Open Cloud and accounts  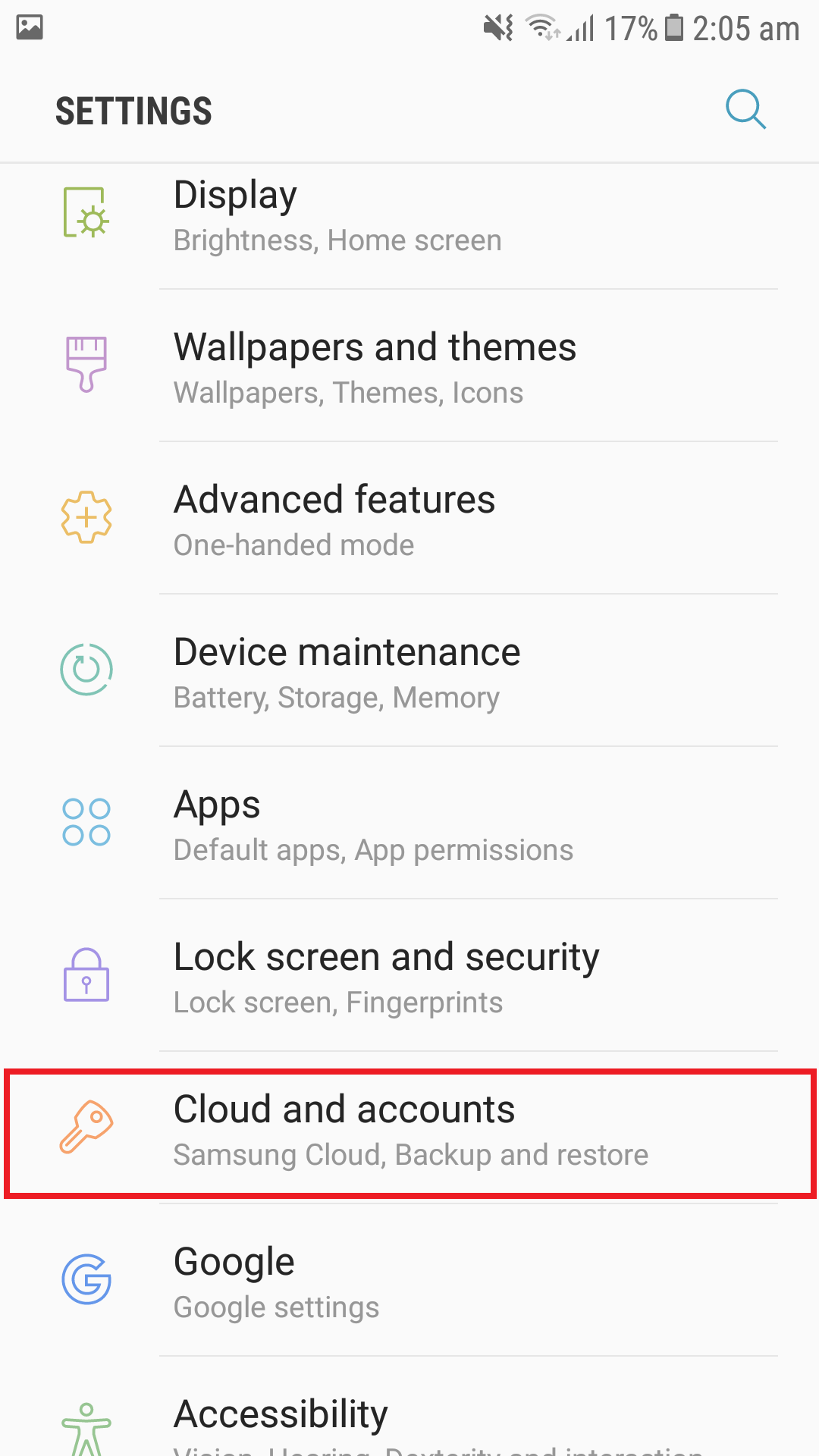[409, 1134]
